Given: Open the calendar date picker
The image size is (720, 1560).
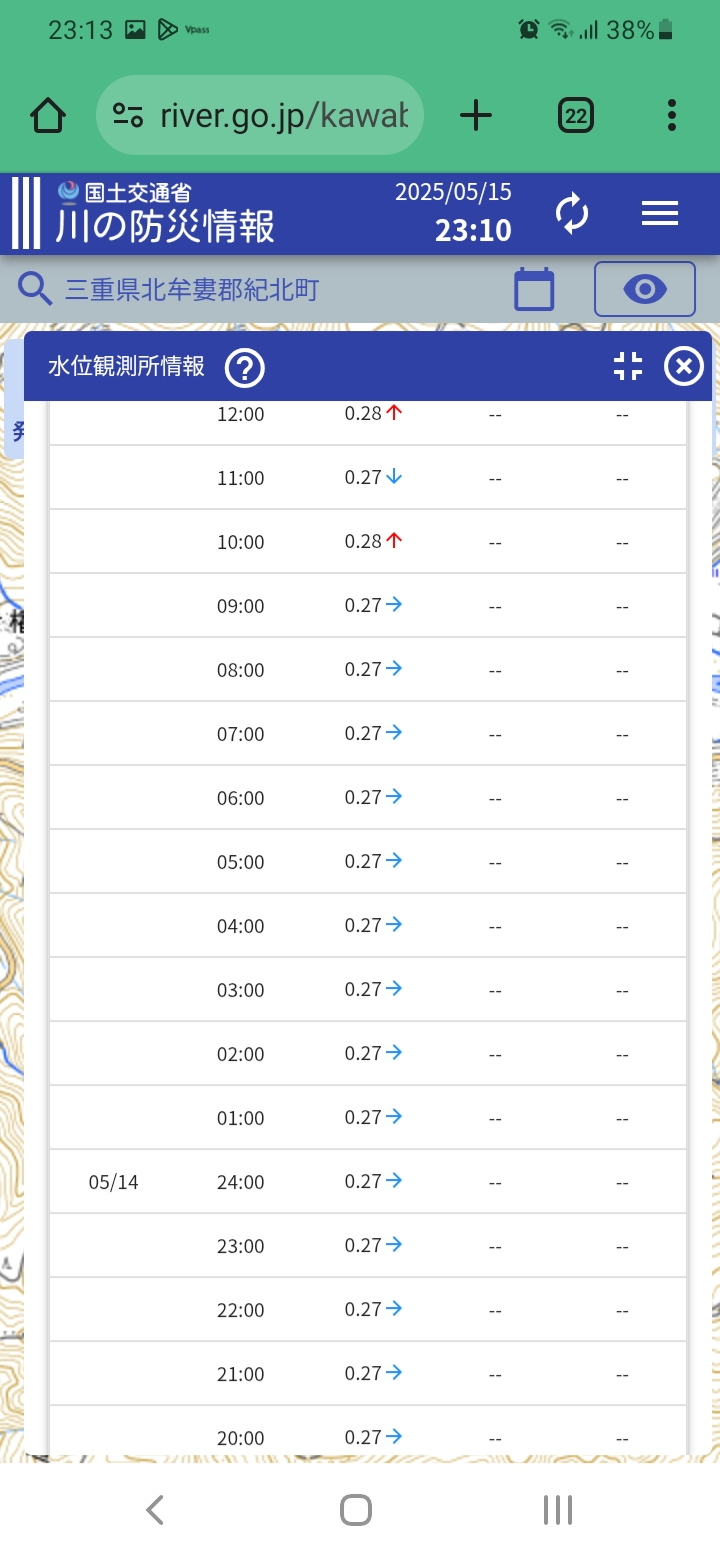Looking at the screenshot, I should pos(534,290).
